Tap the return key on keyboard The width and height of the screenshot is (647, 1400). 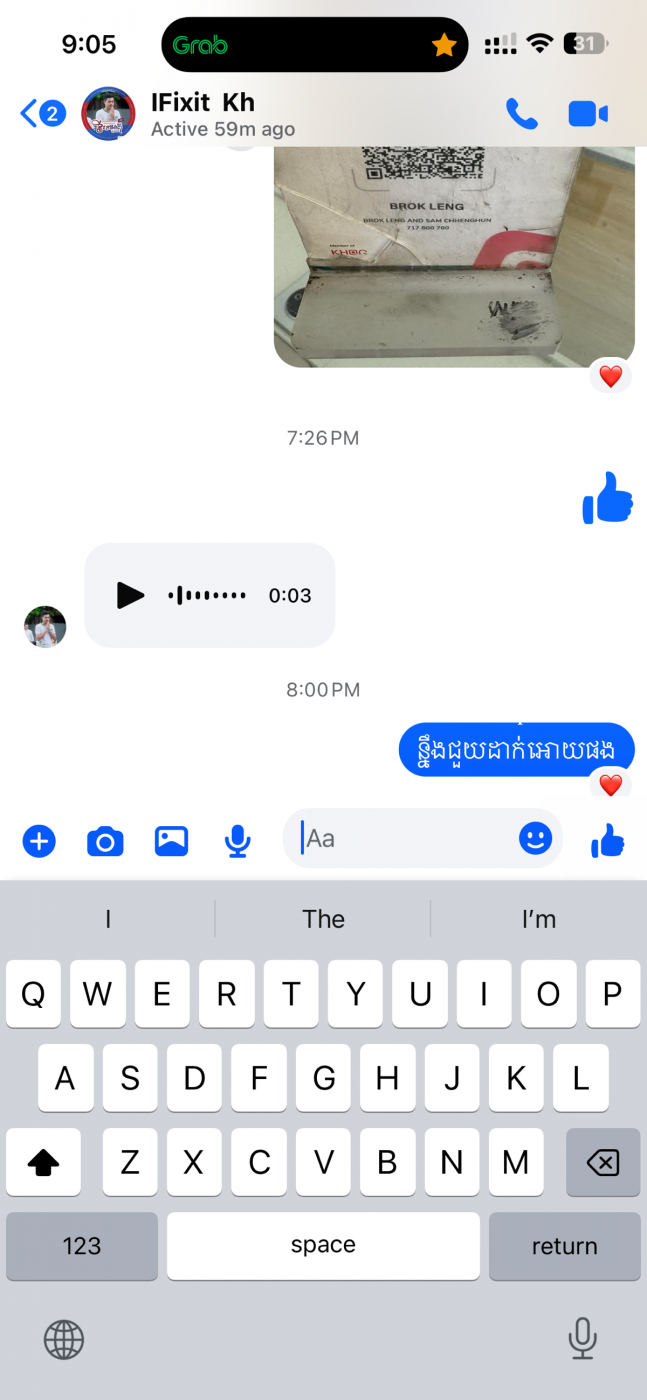click(564, 1246)
